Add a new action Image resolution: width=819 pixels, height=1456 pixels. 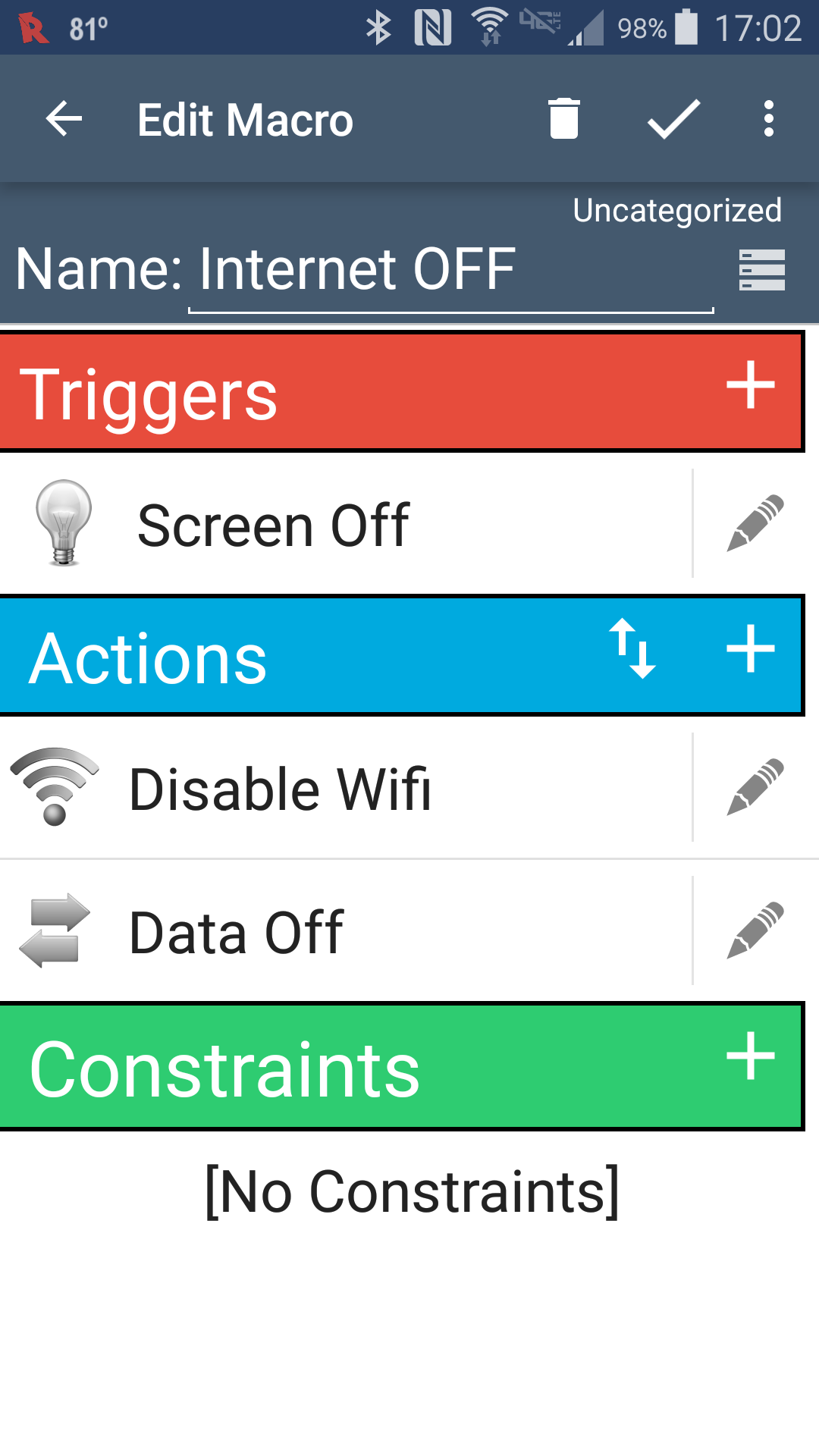click(x=750, y=649)
